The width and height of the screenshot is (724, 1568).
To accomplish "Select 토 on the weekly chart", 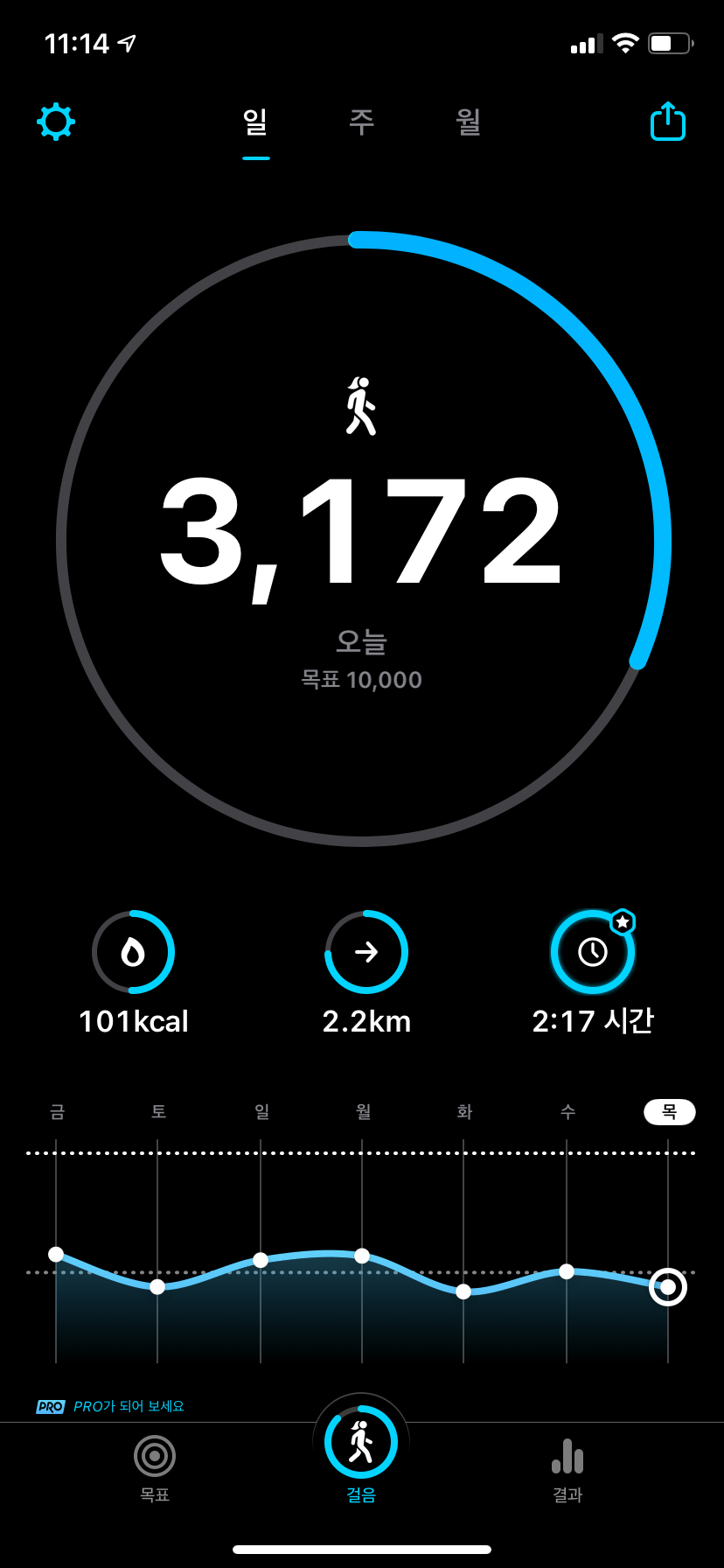I will (158, 1112).
